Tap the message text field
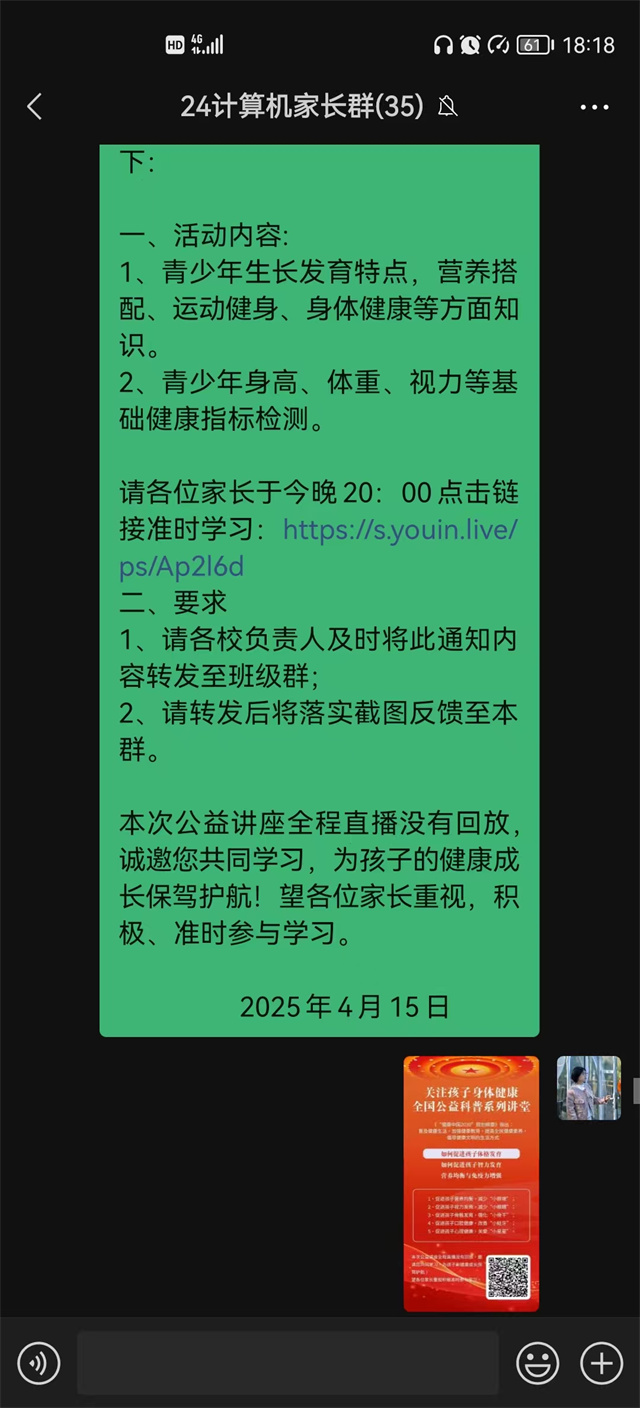Image resolution: width=640 pixels, height=1408 pixels. (288, 1363)
